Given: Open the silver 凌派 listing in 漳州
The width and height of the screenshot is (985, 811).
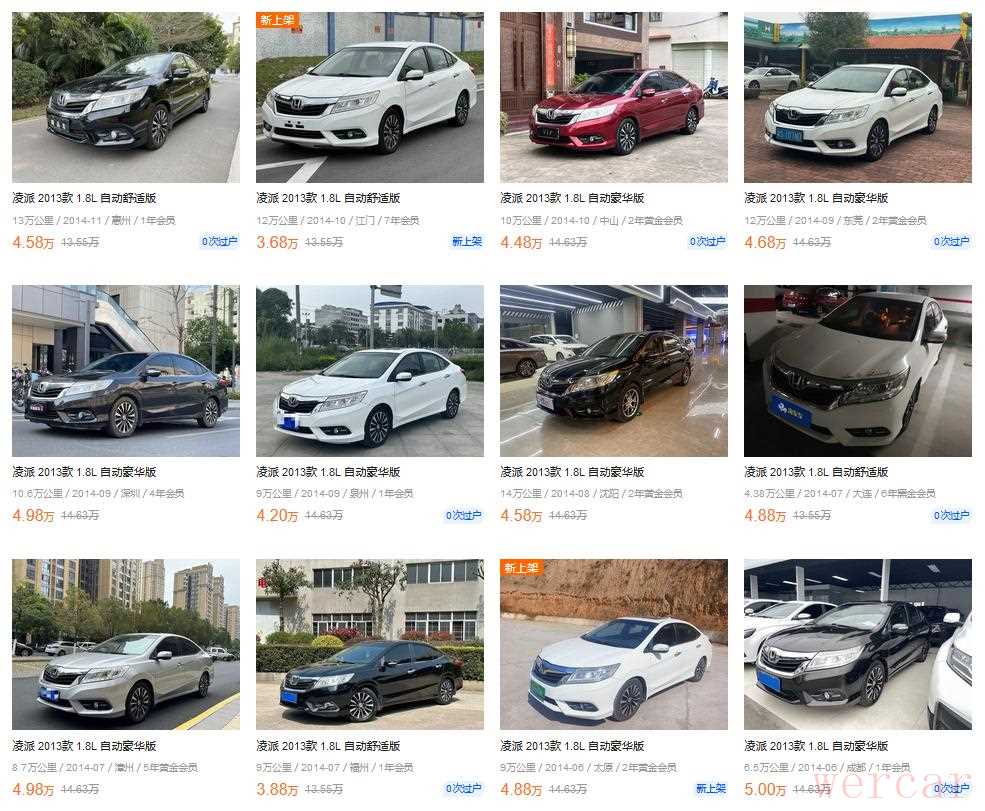Looking at the screenshot, I should [x=125, y=645].
